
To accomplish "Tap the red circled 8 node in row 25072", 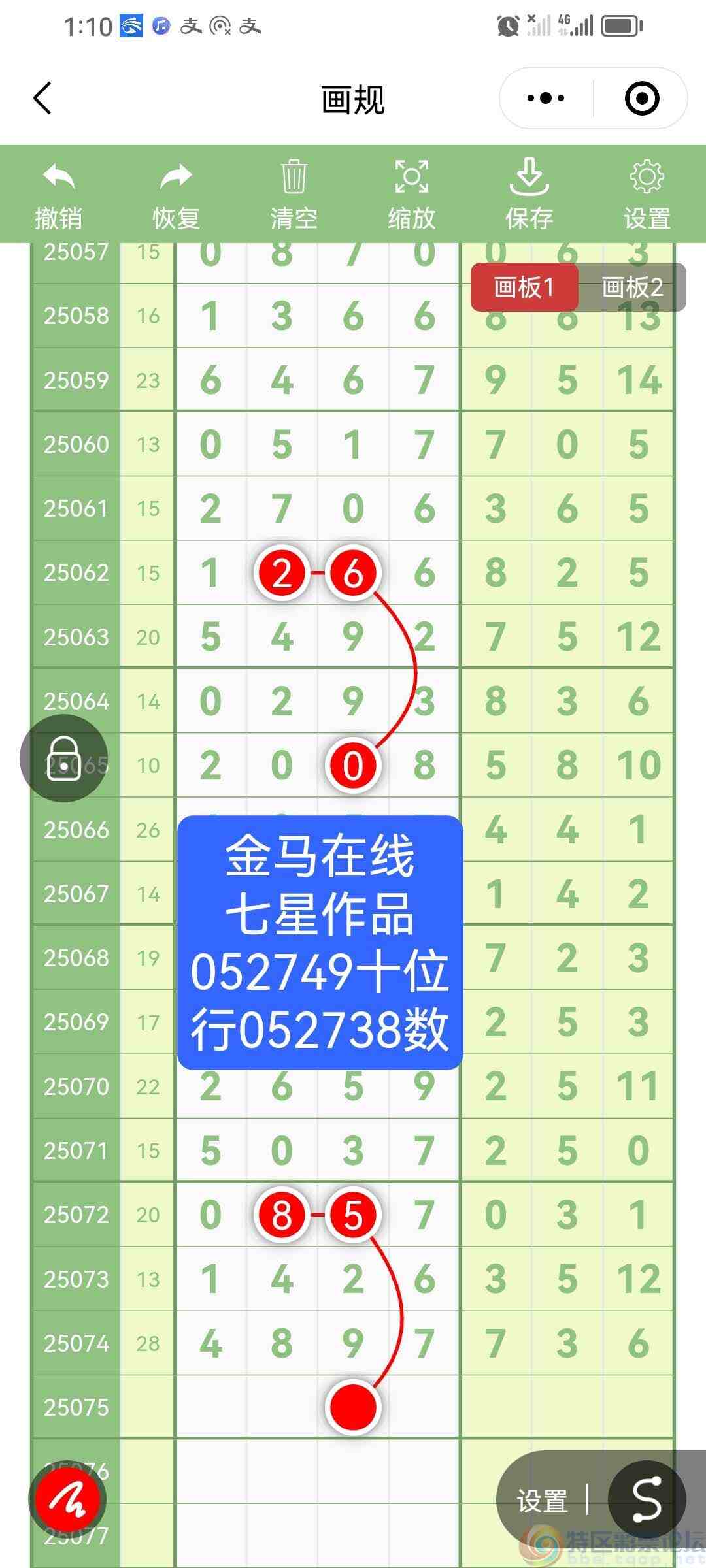I will 282,1214.
